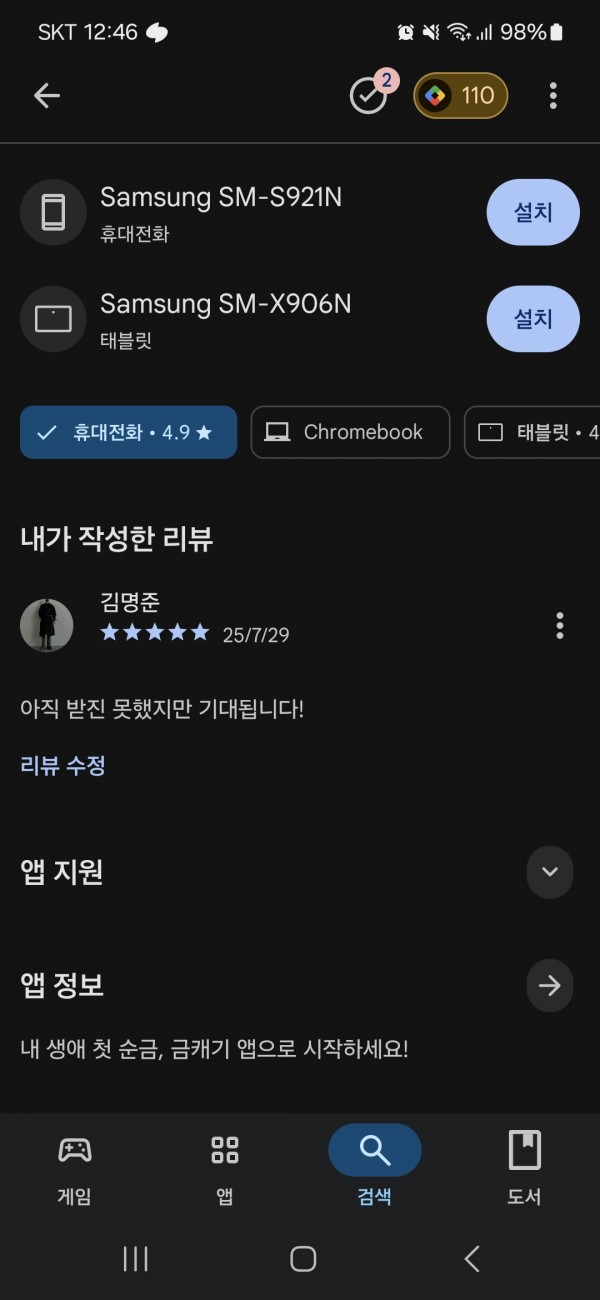Go back using the top-left arrow
This screenshot has height=1300, width=600.
(x=47, y=96)
